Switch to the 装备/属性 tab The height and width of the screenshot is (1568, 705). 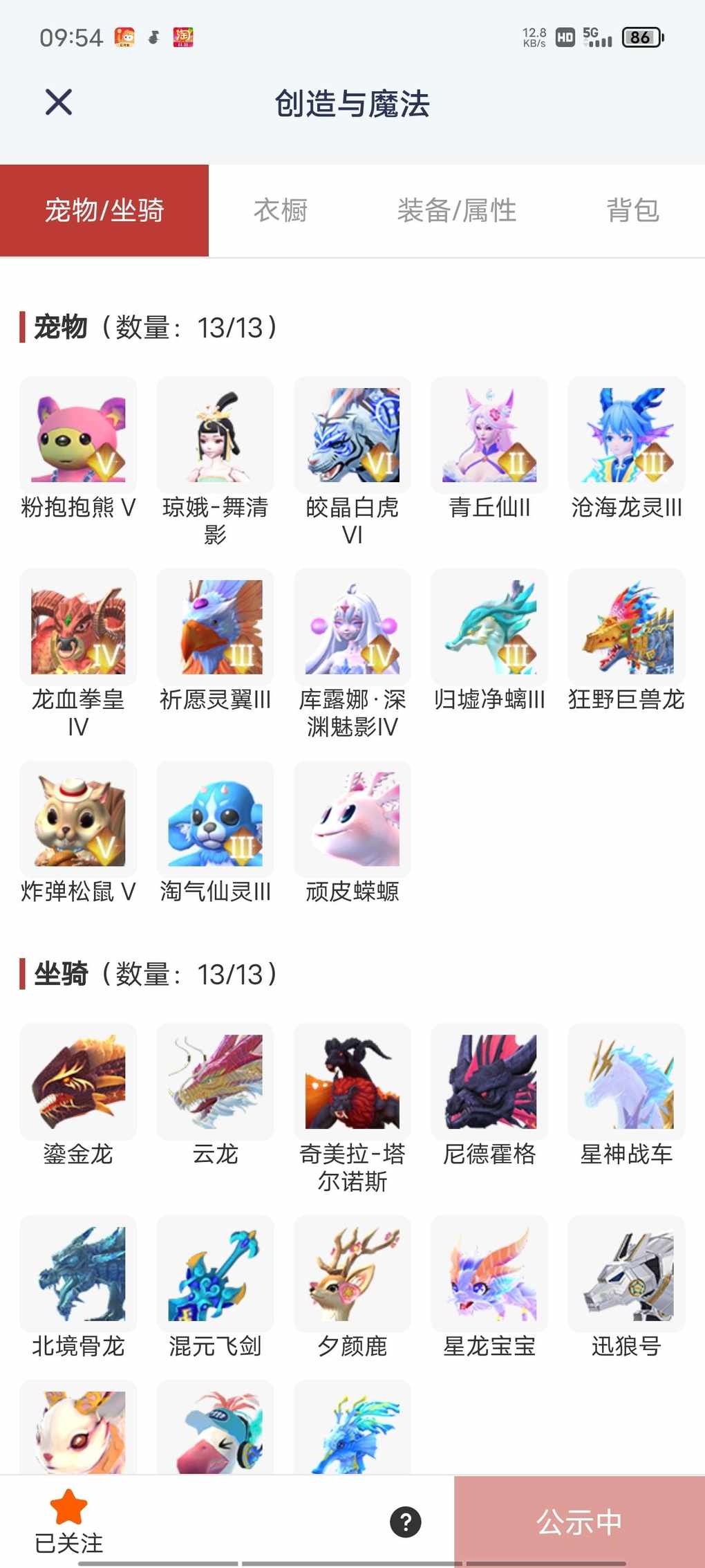point(456,210)
